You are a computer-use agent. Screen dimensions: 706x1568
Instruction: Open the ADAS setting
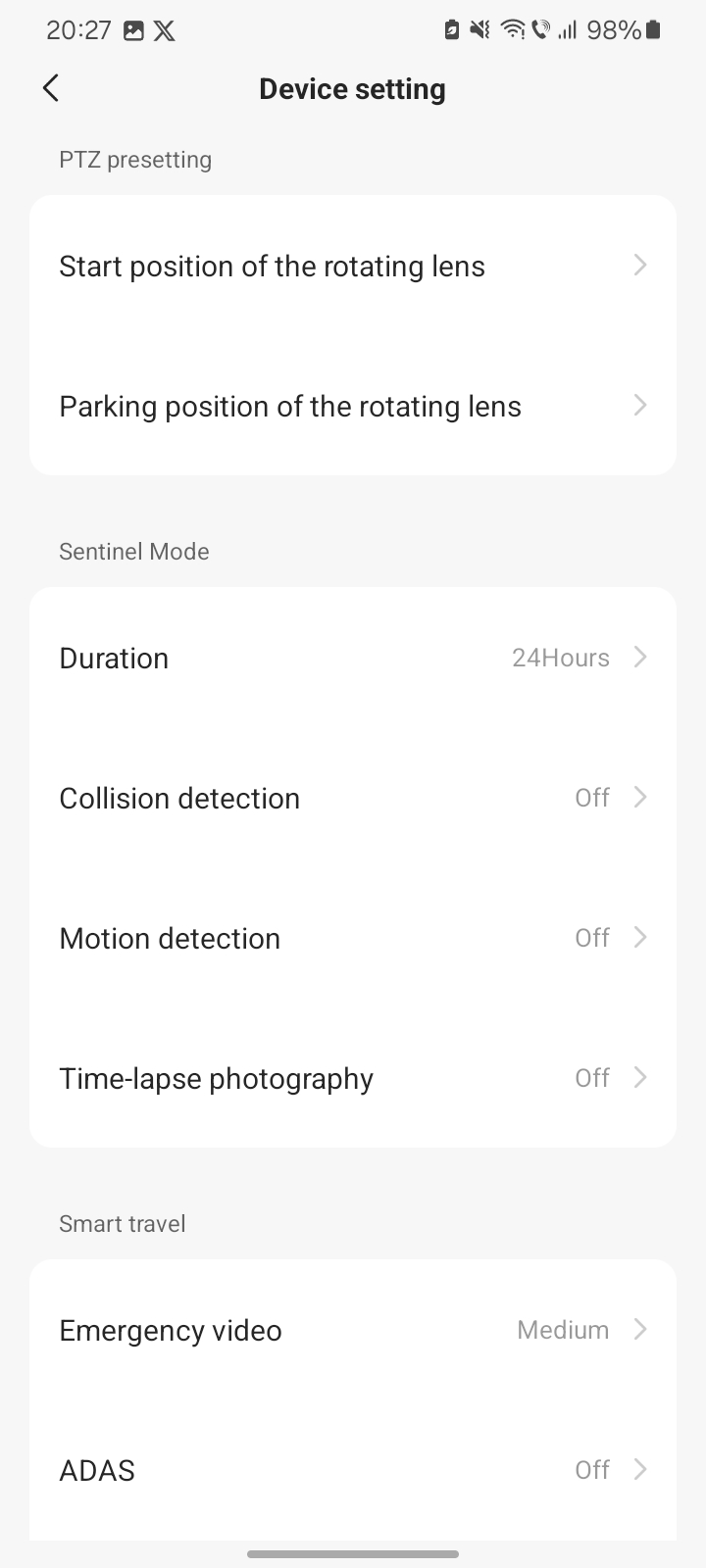point(353,1470)
